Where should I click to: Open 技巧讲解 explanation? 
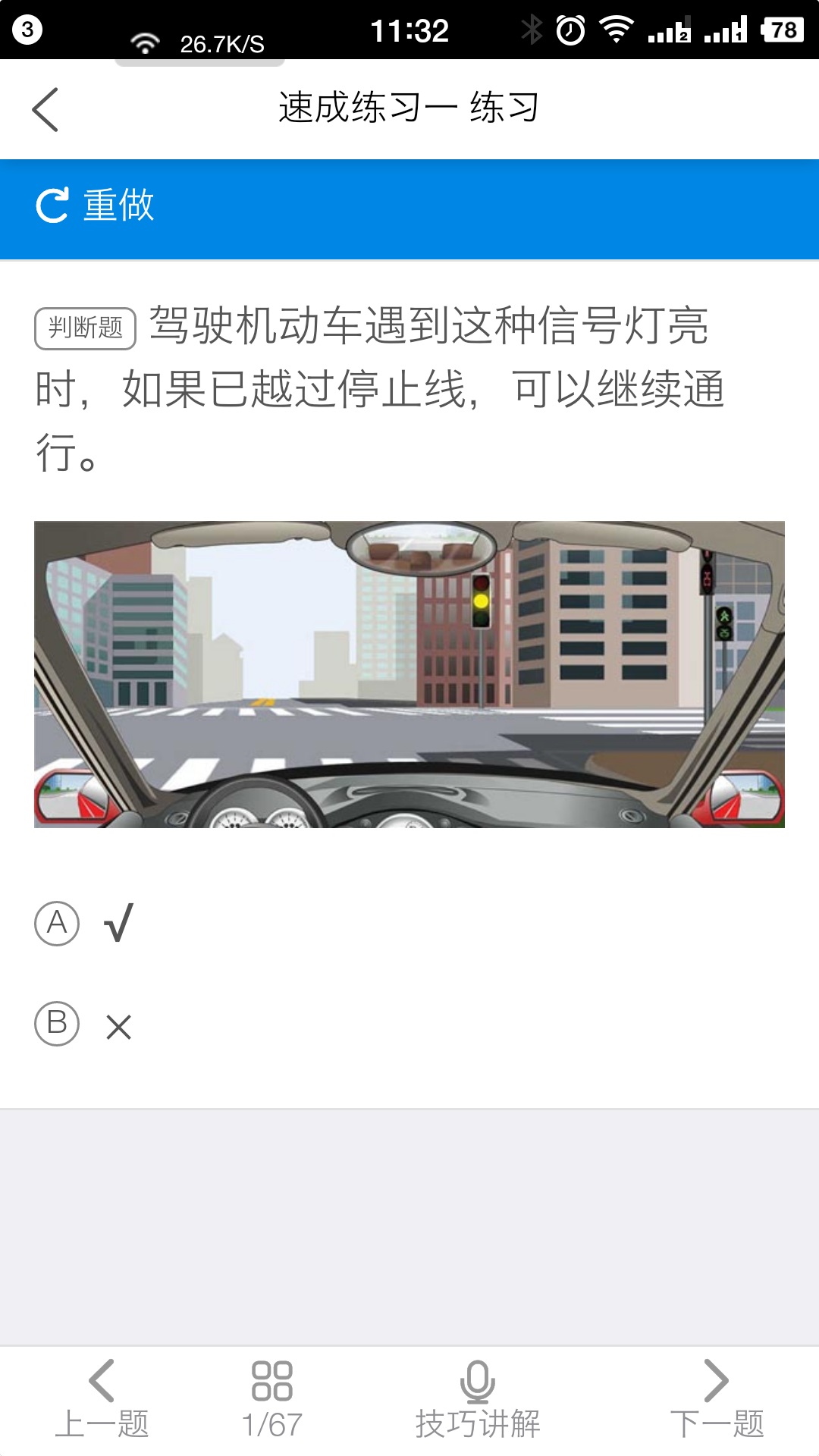point(478,1400)
